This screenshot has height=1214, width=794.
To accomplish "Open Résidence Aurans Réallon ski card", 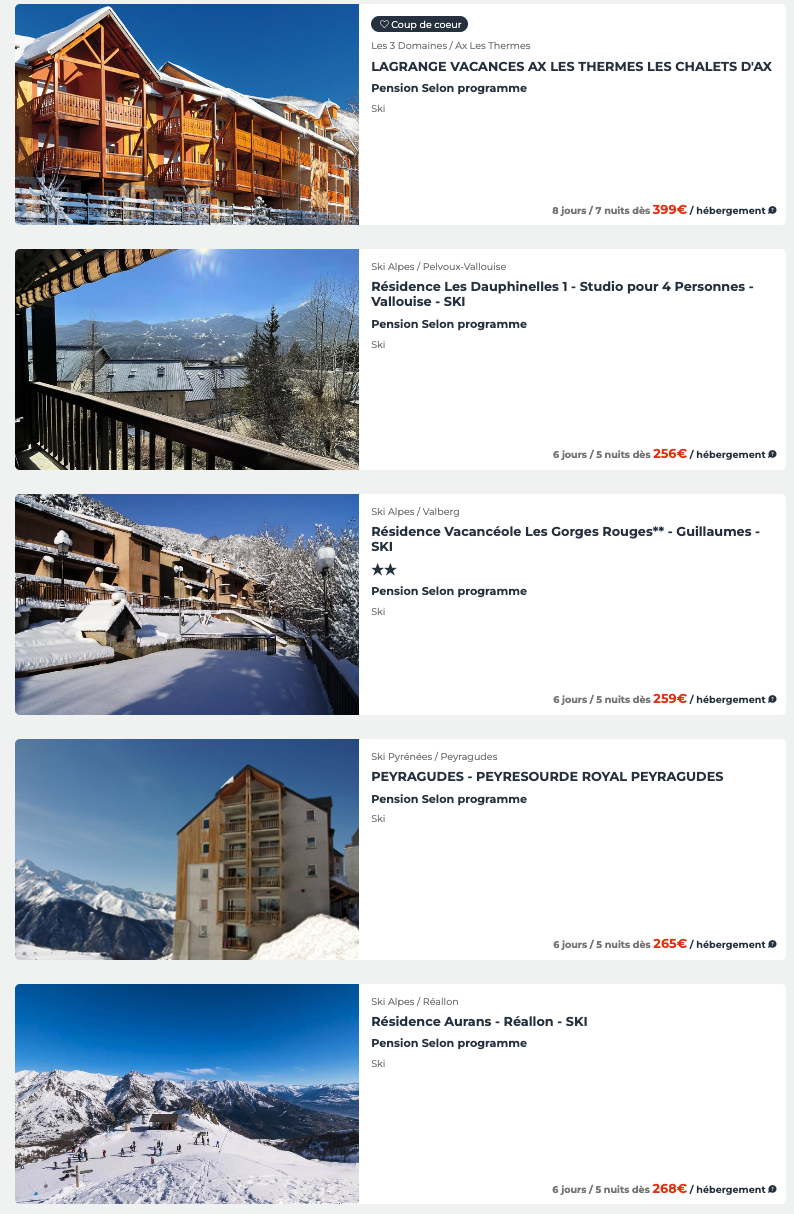I will 479,1022.
